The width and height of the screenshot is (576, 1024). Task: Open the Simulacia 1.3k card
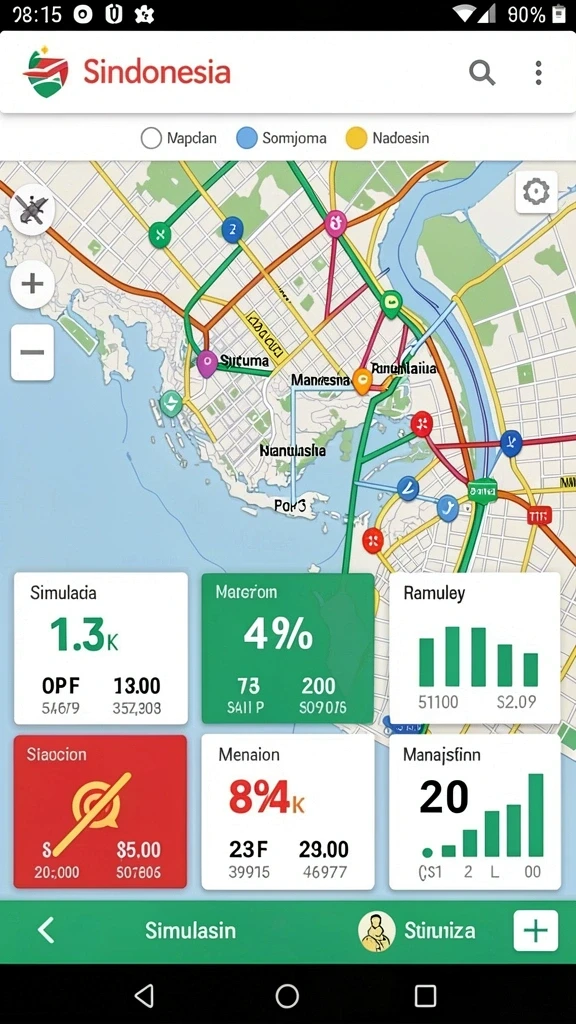pos(101,648)
